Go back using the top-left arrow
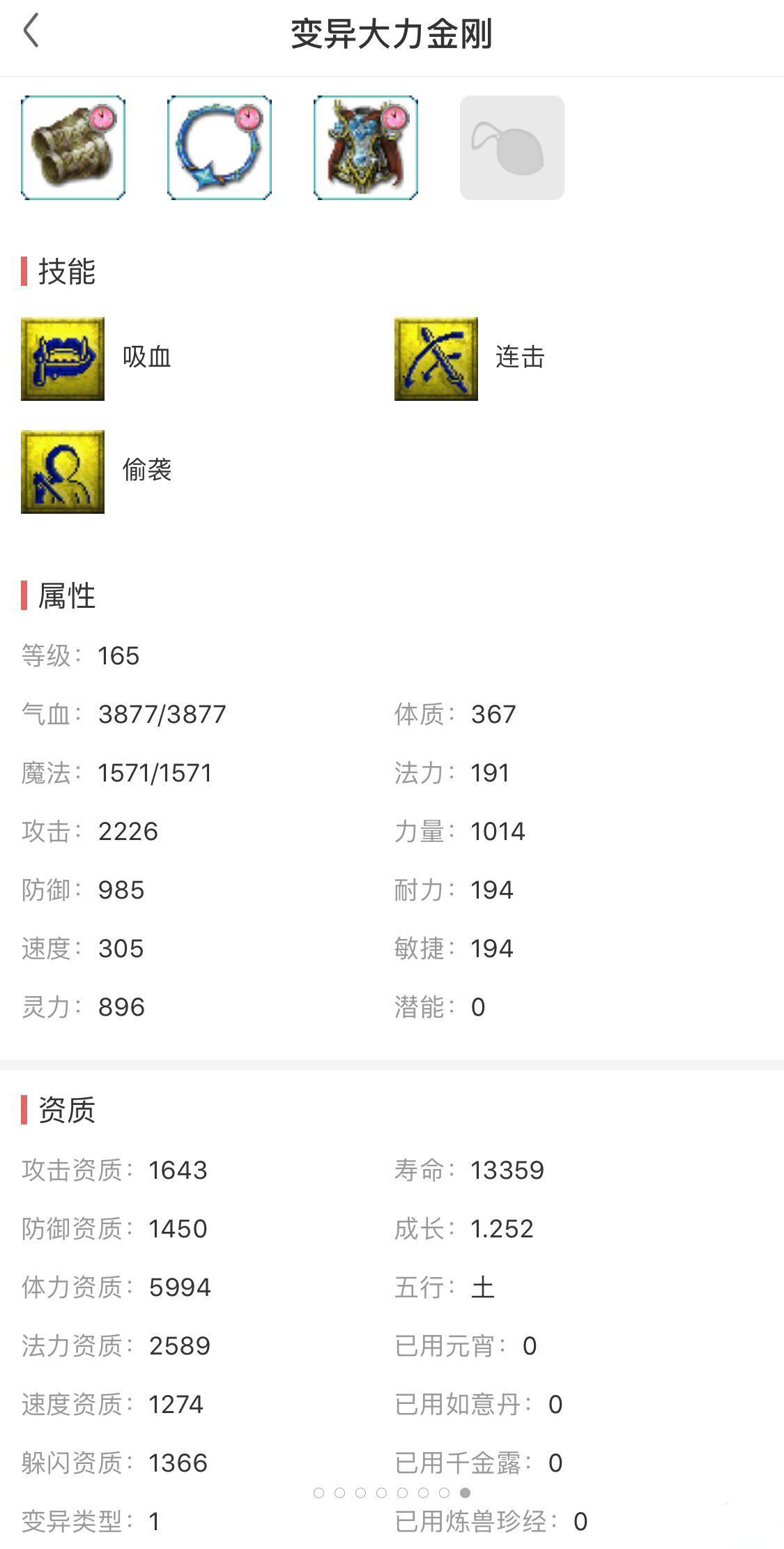Viewport: 784px width, 1549px height. click(x=31, y=32)
